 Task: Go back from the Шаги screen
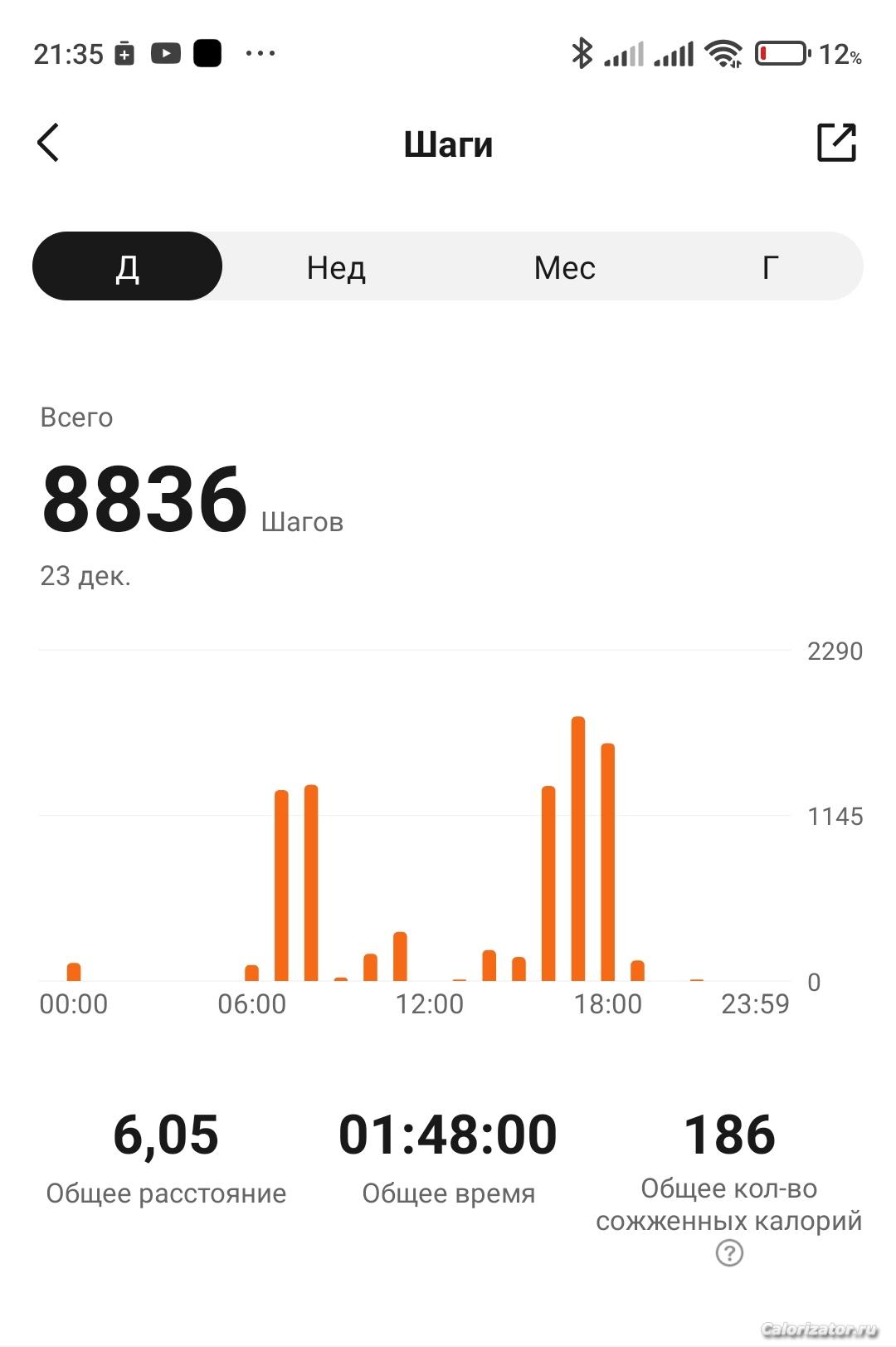pyautogui.click(x=48, y=143)
